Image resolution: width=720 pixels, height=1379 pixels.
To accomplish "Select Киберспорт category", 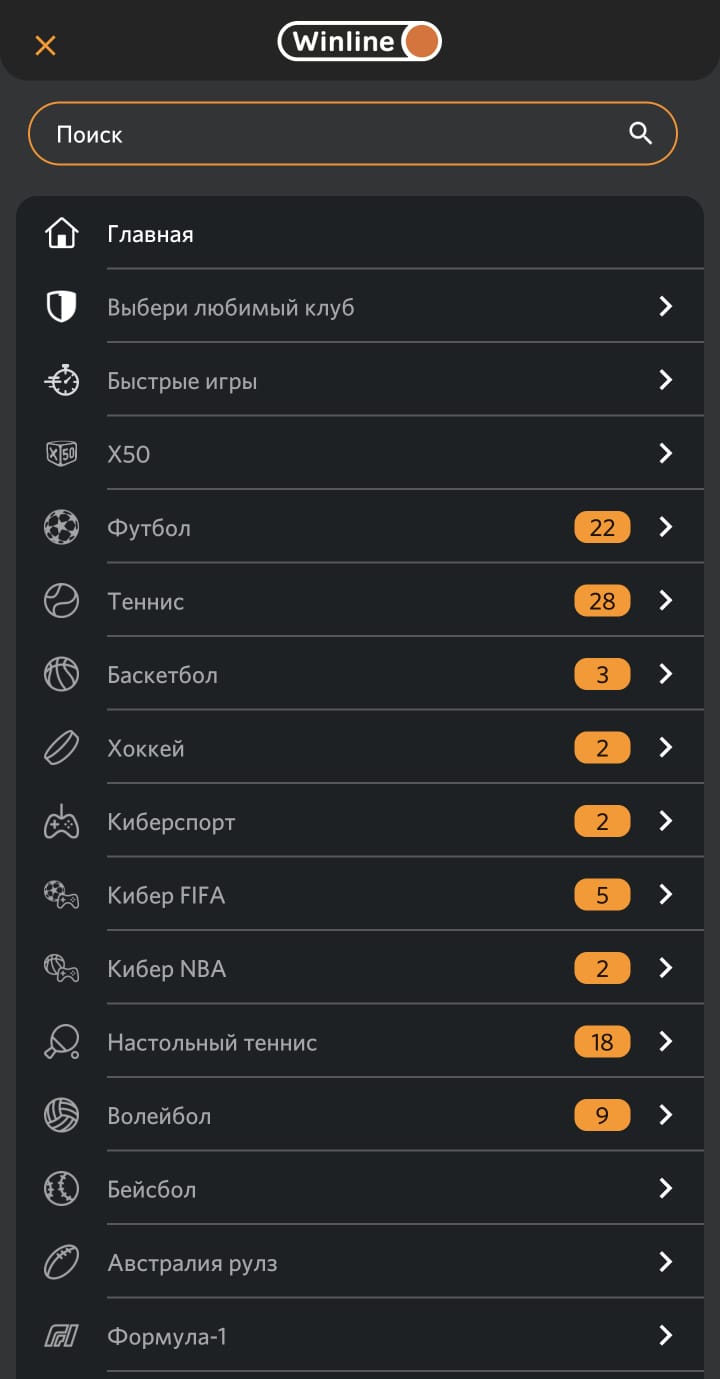I will coord(171,823).
